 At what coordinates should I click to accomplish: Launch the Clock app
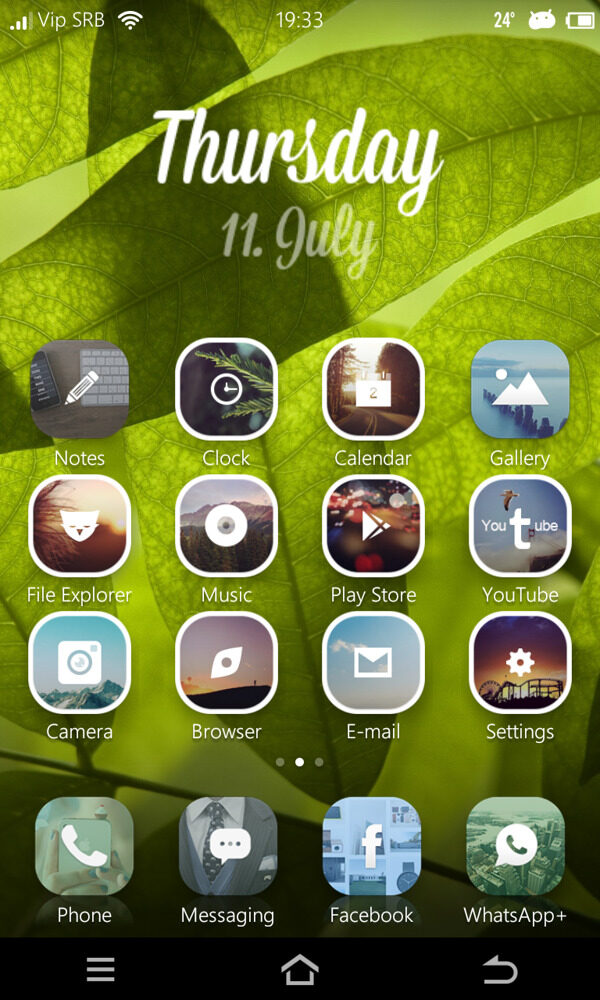[226, 390]
